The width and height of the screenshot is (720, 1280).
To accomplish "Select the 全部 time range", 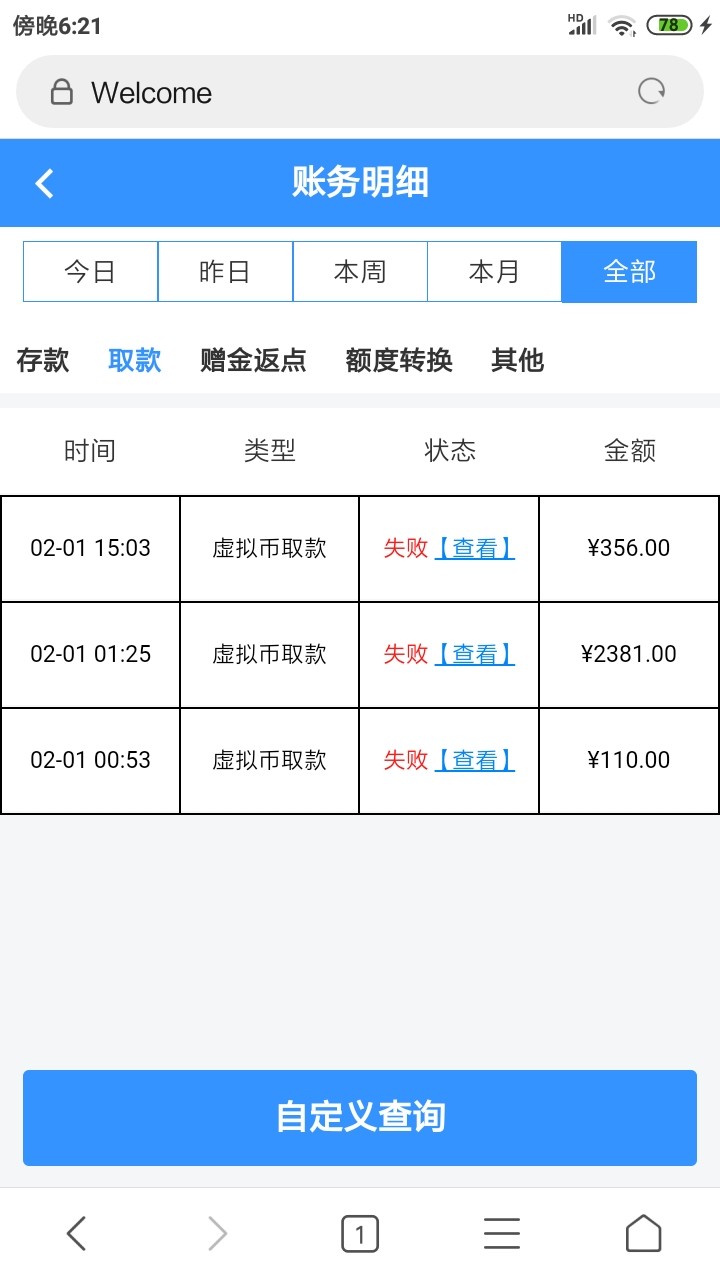I will pos(629,272).
